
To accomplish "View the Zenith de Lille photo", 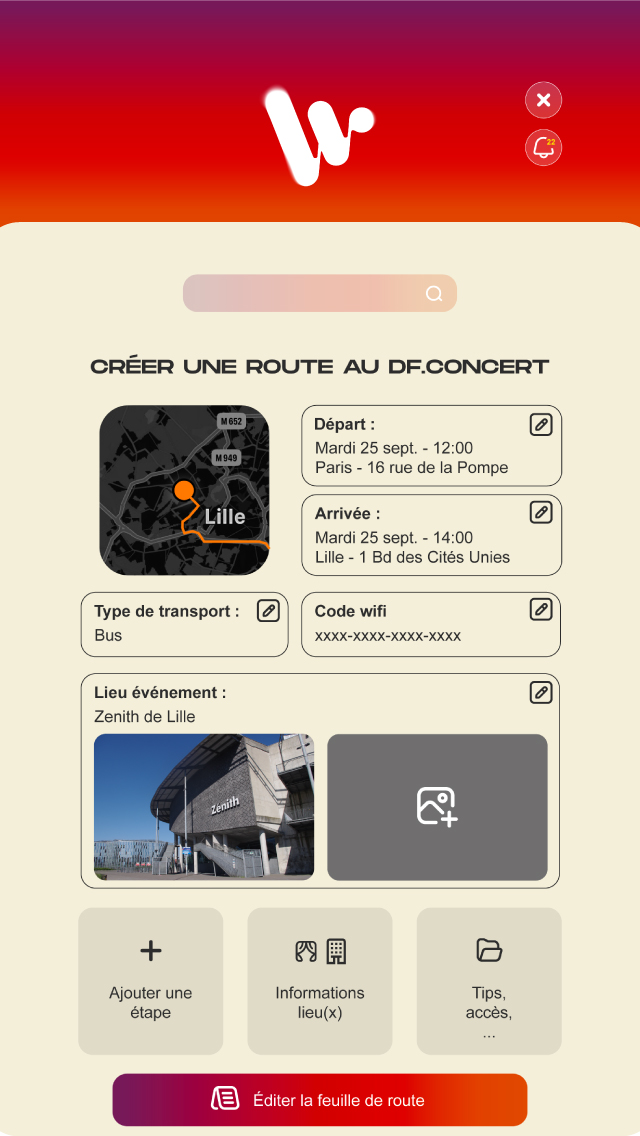I will (204, 807).
